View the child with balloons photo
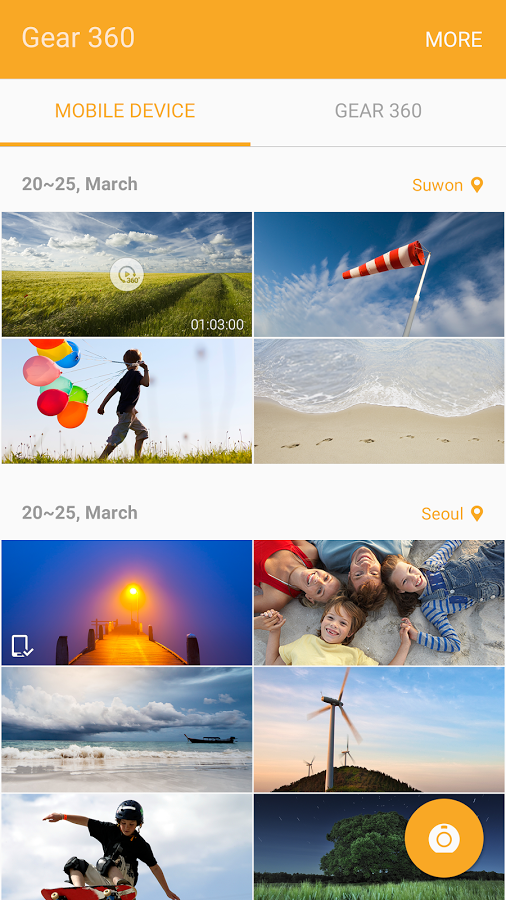Viewport: 506px width, 900px height. tap(127, 401)
